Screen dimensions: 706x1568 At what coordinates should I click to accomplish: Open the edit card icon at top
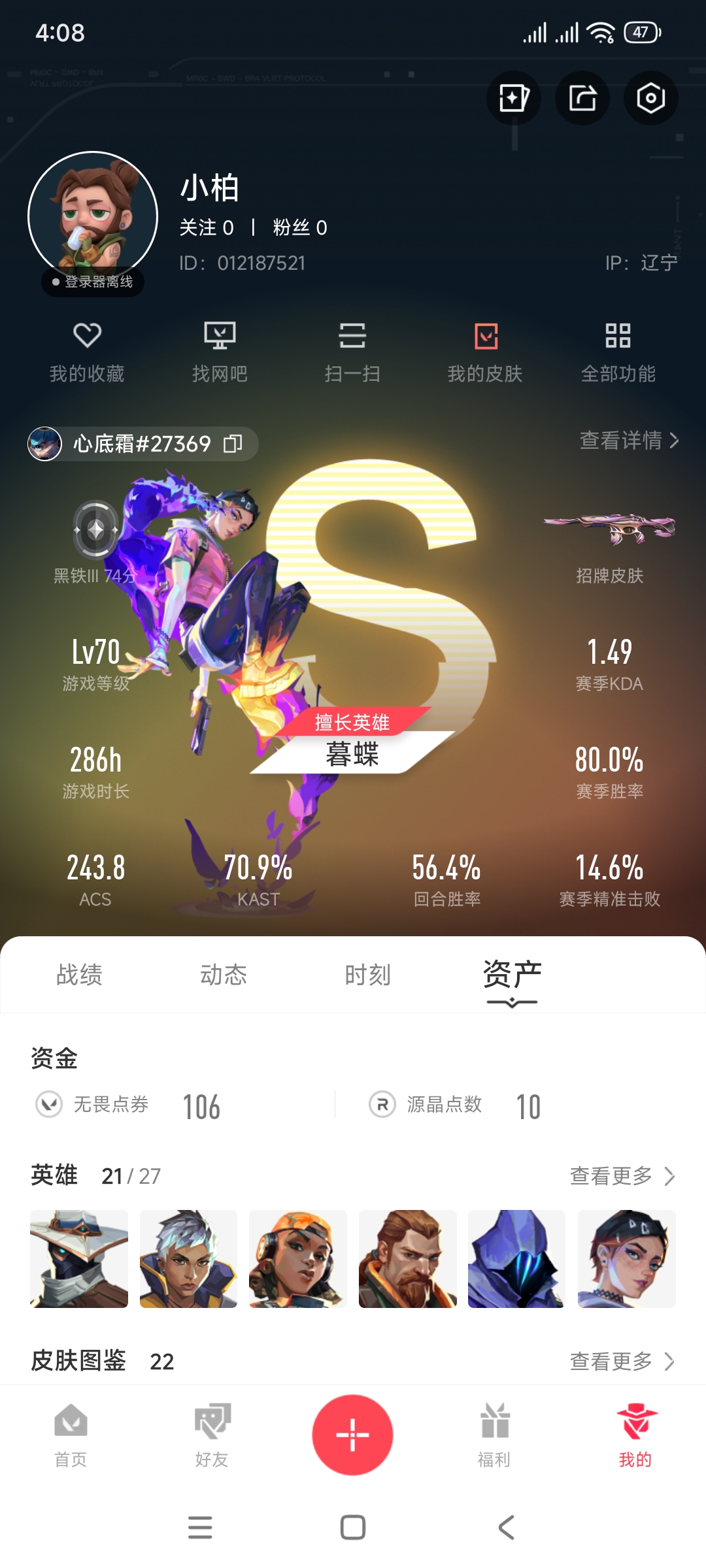point(514,98)
